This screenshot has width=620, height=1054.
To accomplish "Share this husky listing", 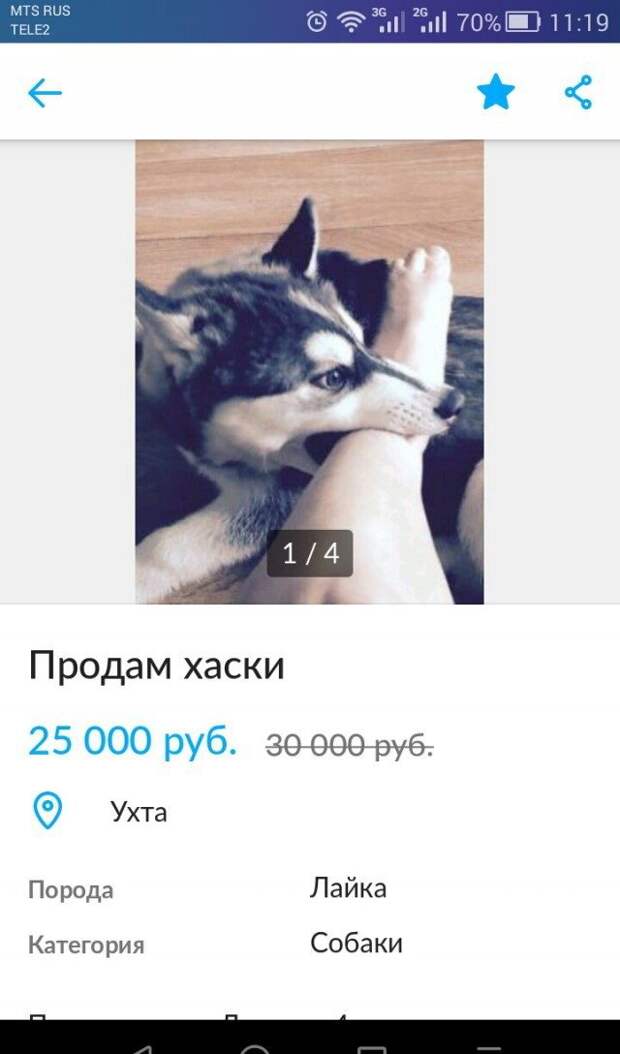I will coord(578,93).
